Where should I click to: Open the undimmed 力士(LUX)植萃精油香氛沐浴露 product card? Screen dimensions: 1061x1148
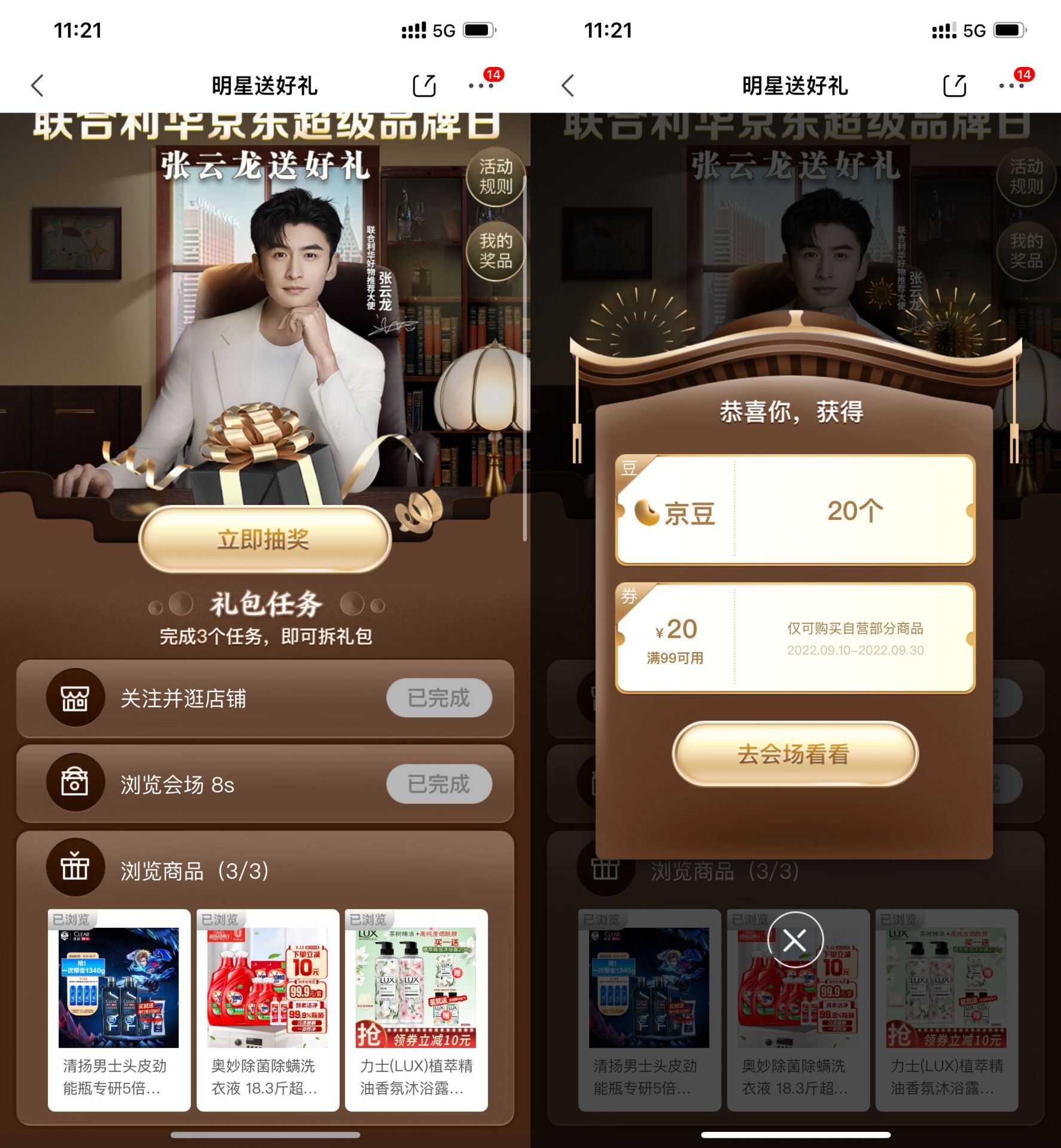(x=416, y=1010)
